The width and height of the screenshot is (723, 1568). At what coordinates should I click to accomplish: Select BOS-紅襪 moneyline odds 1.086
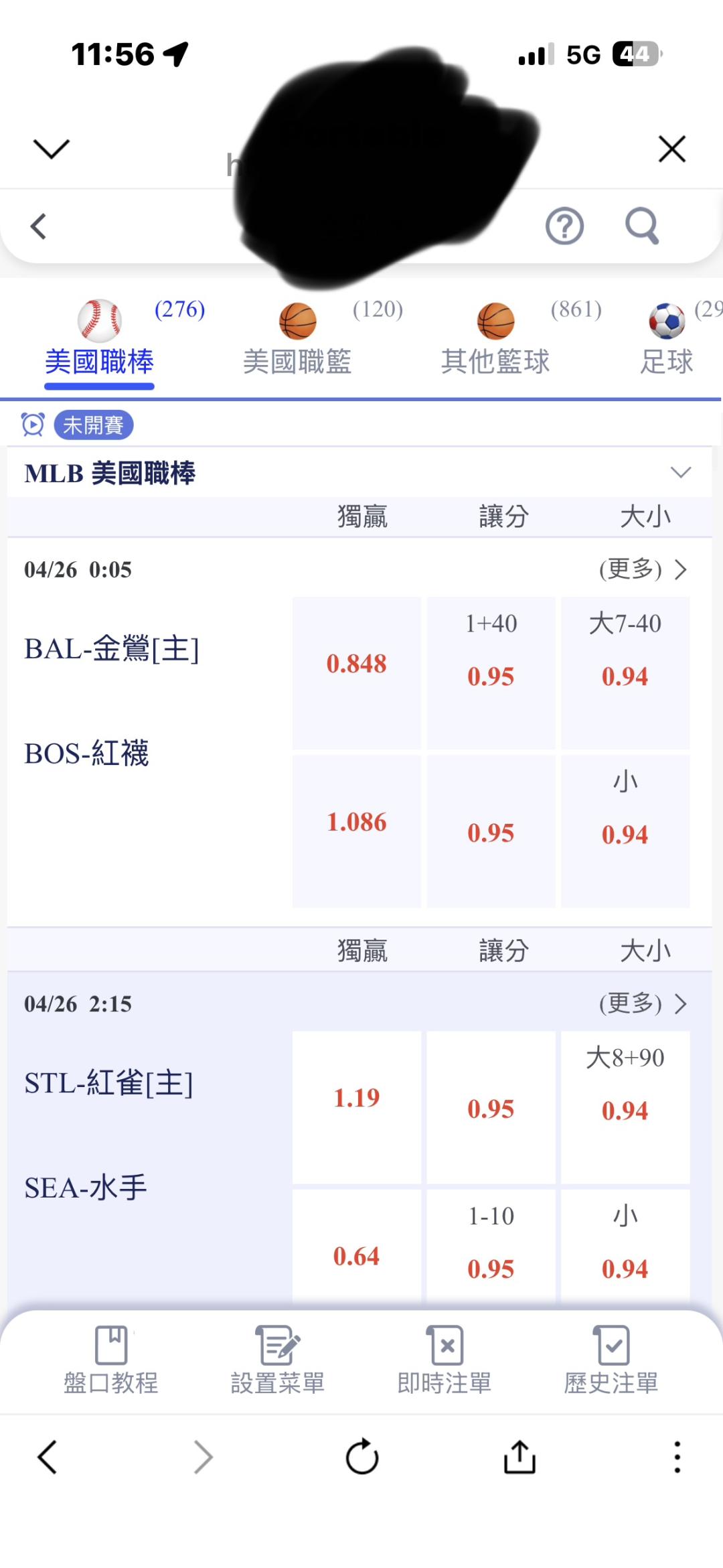pyautogui.click(x=357, y=831)
